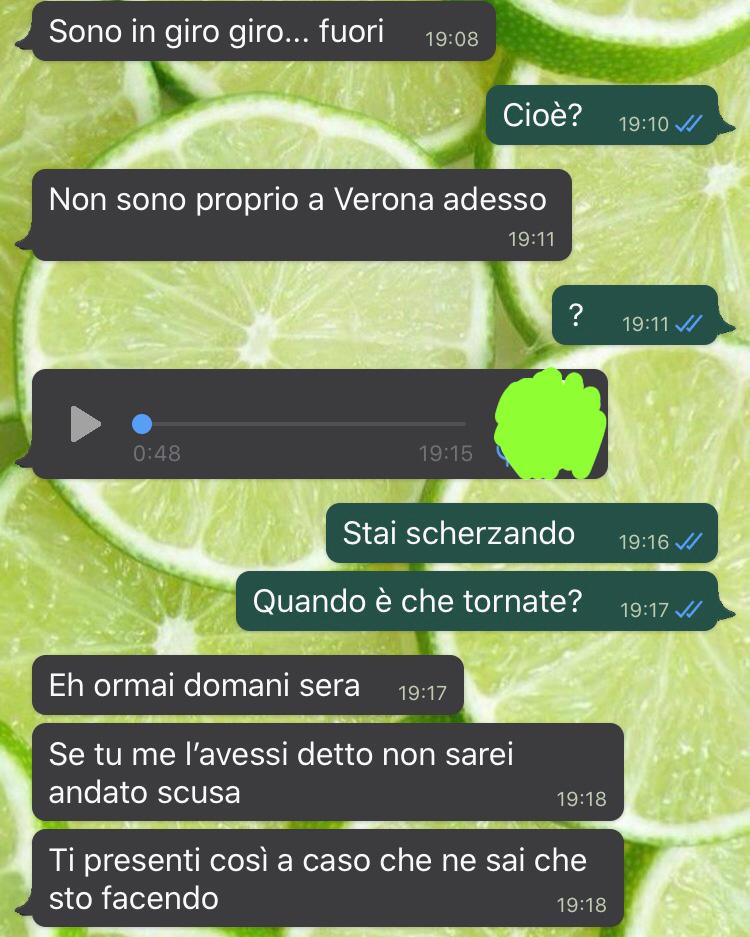Tap the voice message seek dot
Viewport: 750px width, 937px height.
[142, 424]
